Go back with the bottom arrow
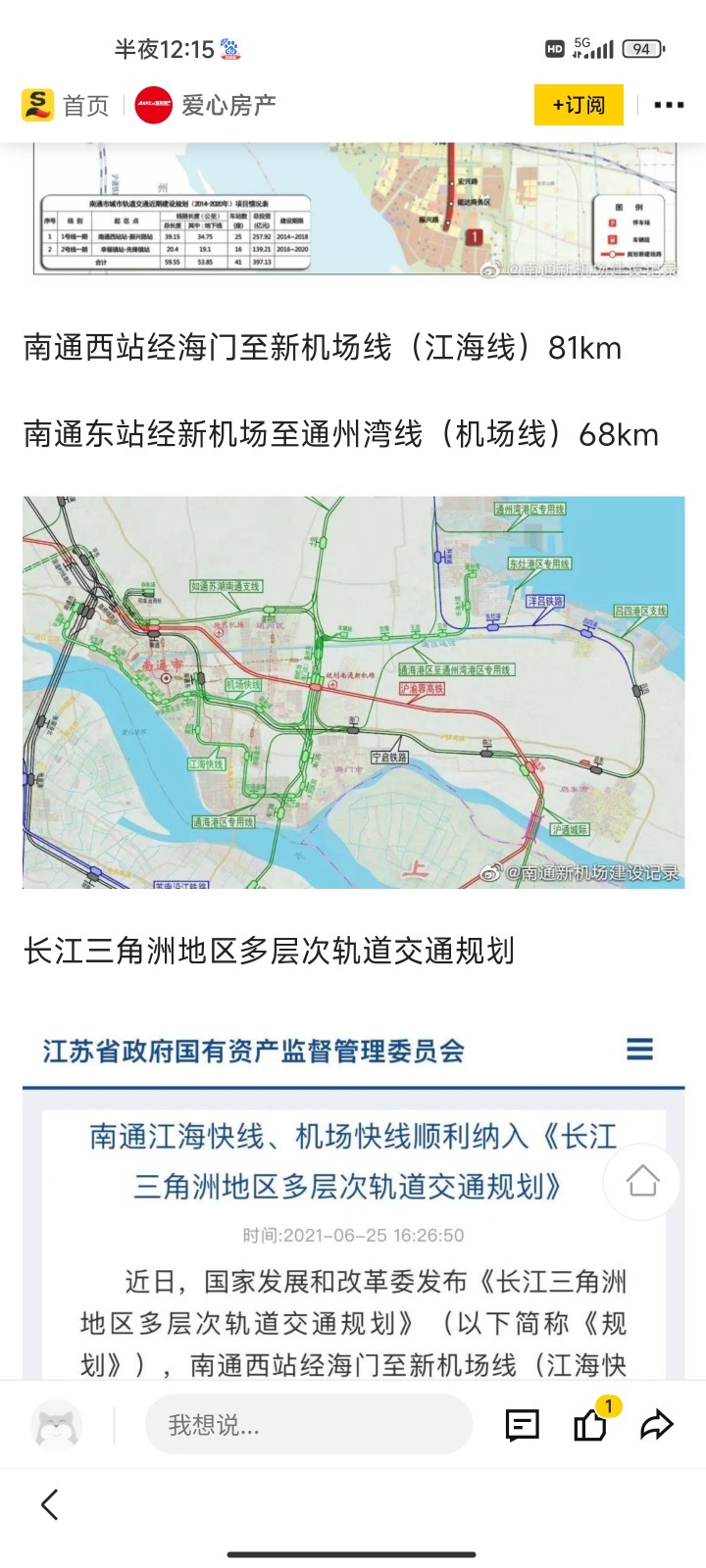706x1568 pixels. tap(50, 1504)
